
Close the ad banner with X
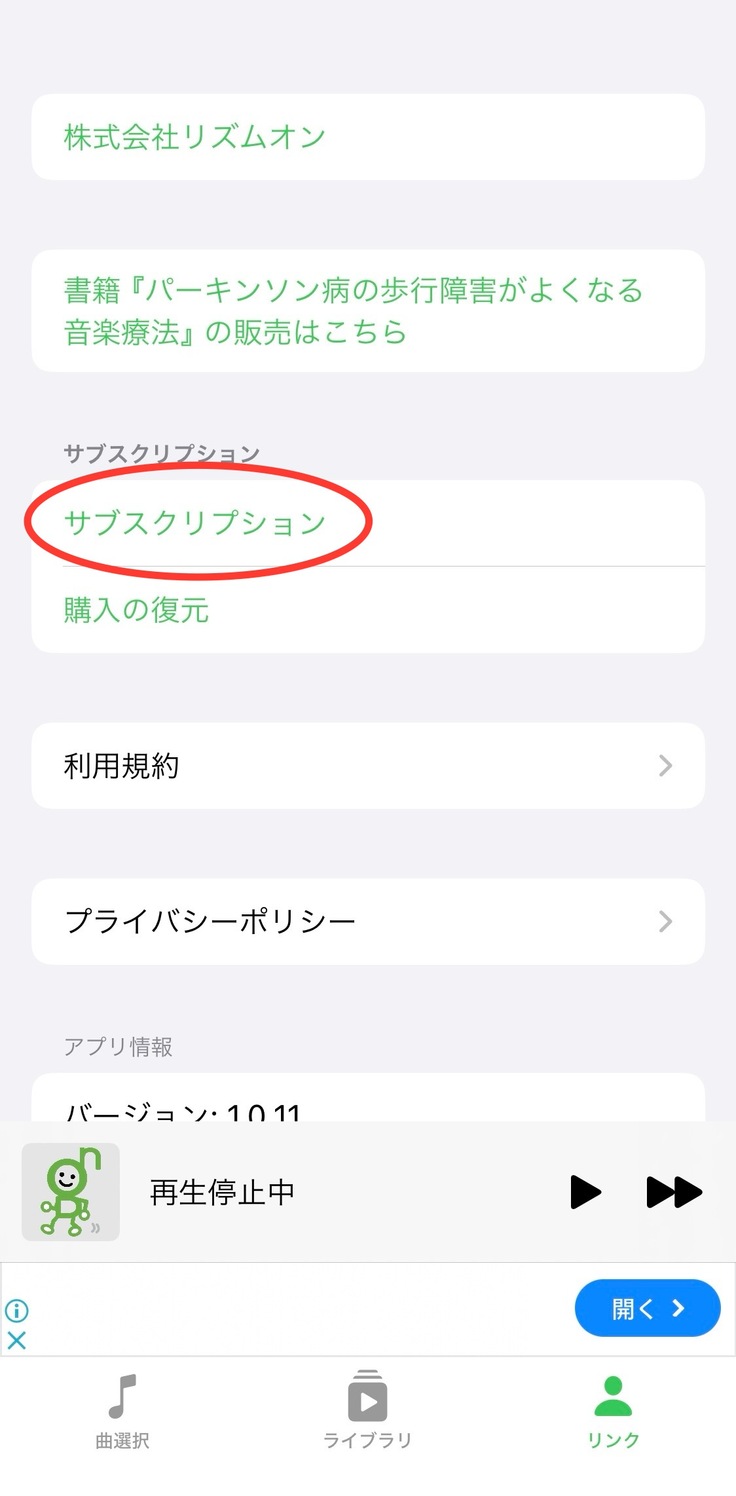(16, 1341)
